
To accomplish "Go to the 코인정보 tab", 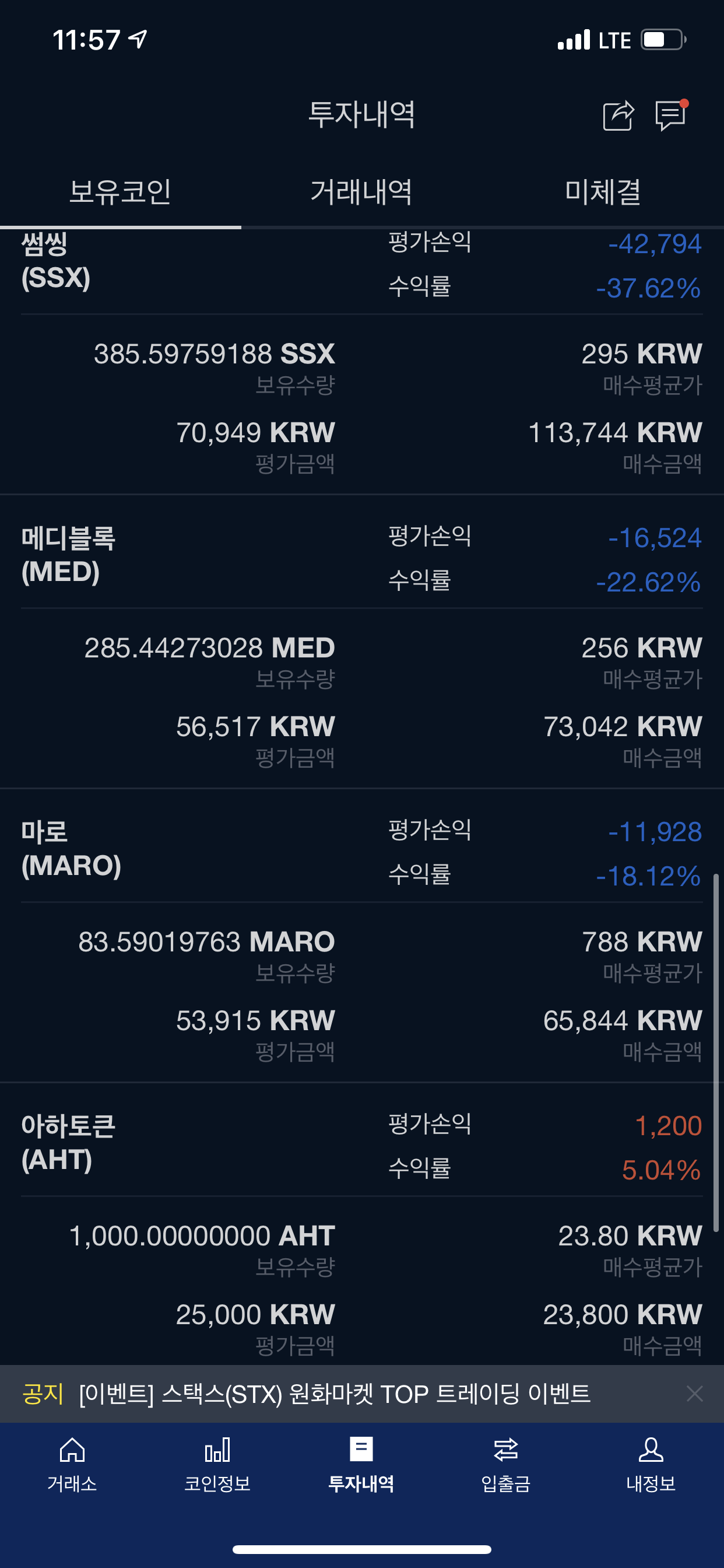I will pos(217,1465).
